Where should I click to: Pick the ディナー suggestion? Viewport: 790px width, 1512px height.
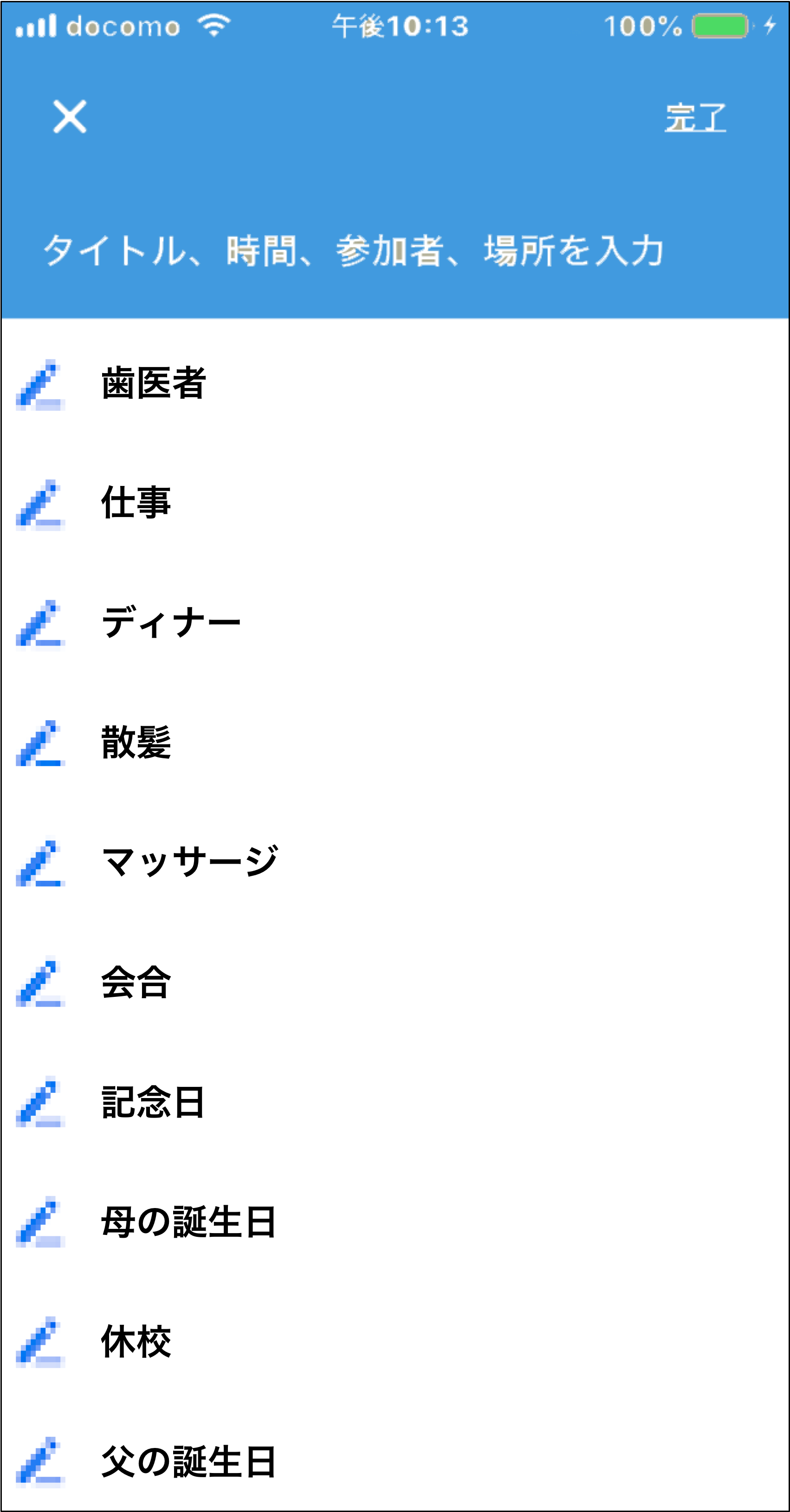171,623
